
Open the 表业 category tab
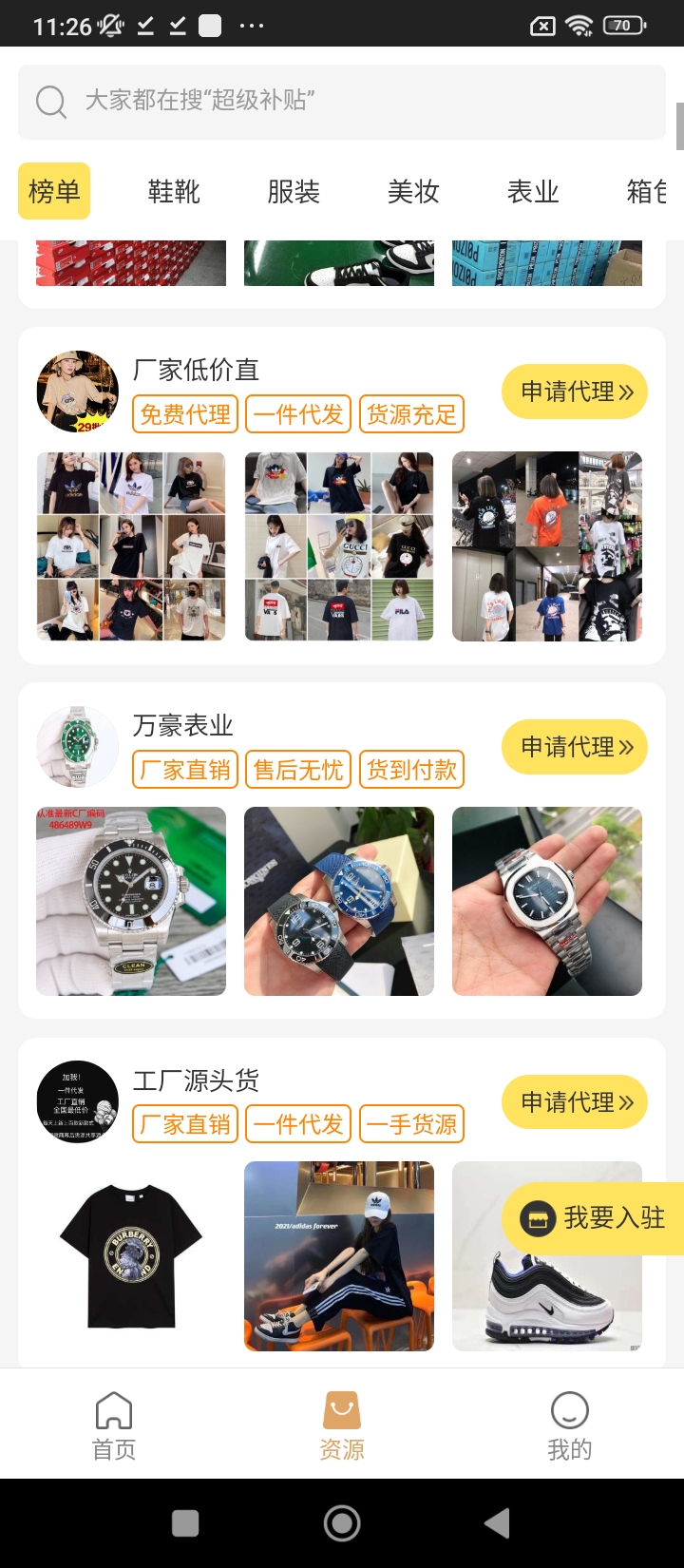tap(533, 192)
